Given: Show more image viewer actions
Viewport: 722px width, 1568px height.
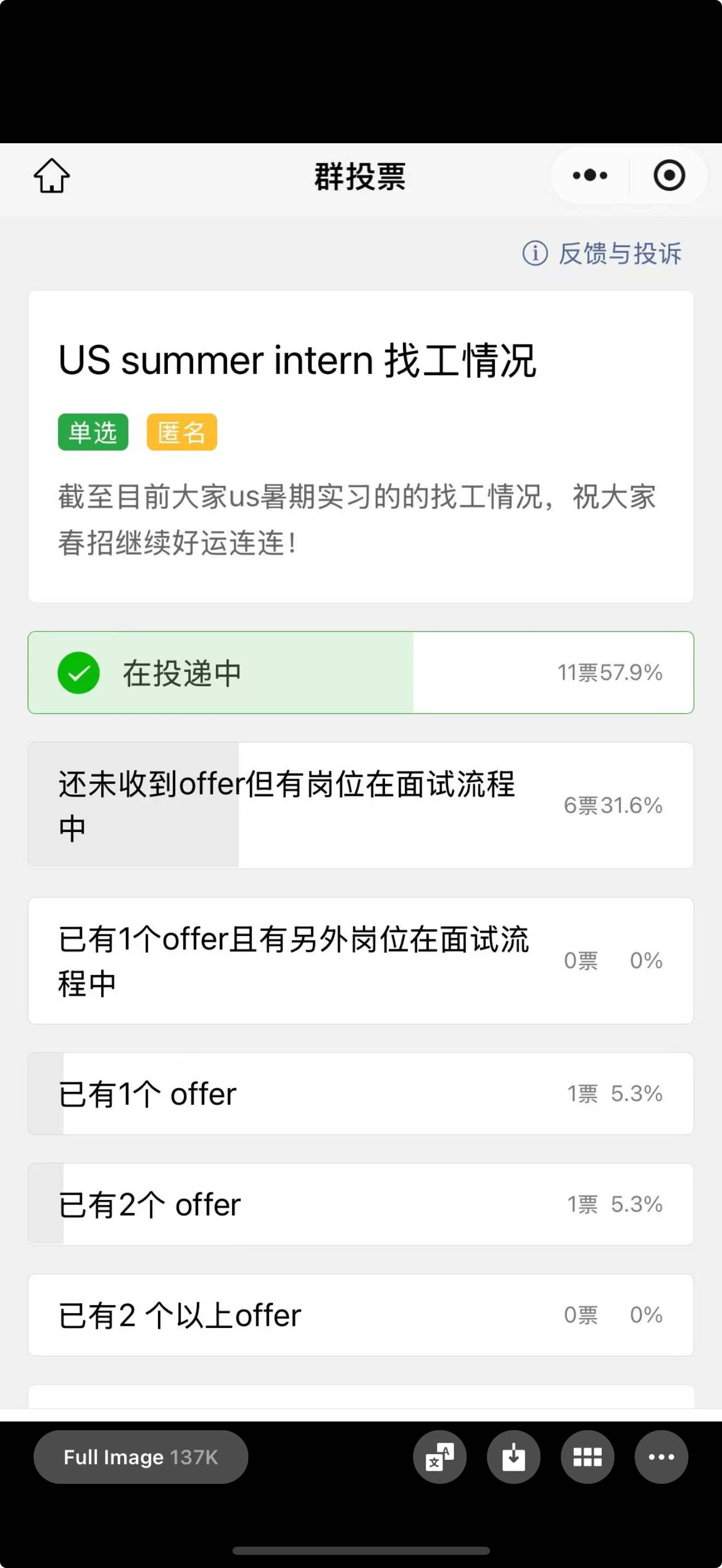Looking at the screenshot, I should pyautogui.click(x=661, y=1456).
